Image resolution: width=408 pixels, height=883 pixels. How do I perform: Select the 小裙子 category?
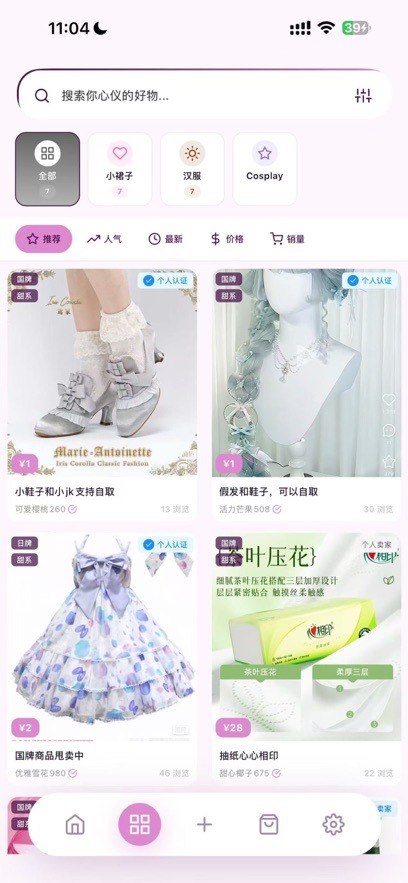click(119, 169)
